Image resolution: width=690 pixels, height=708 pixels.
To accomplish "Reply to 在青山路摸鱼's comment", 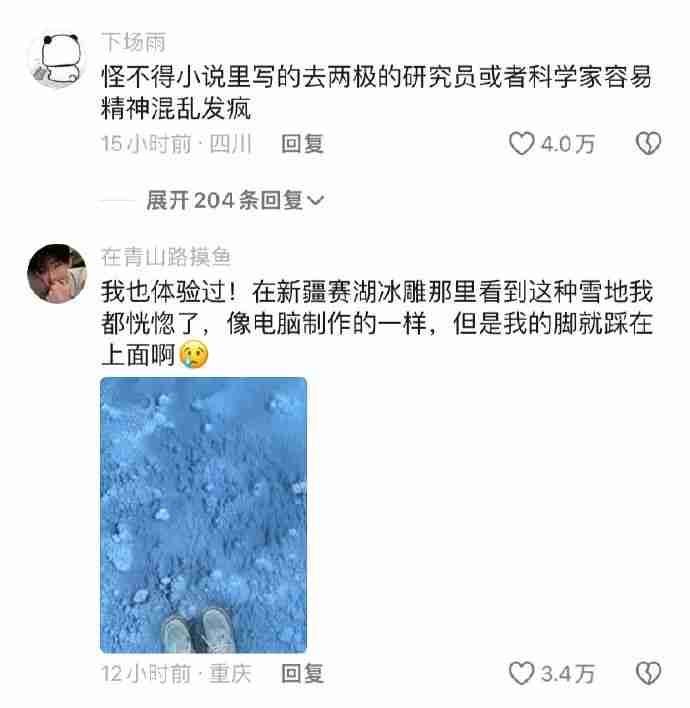I will tap(302, 674).
